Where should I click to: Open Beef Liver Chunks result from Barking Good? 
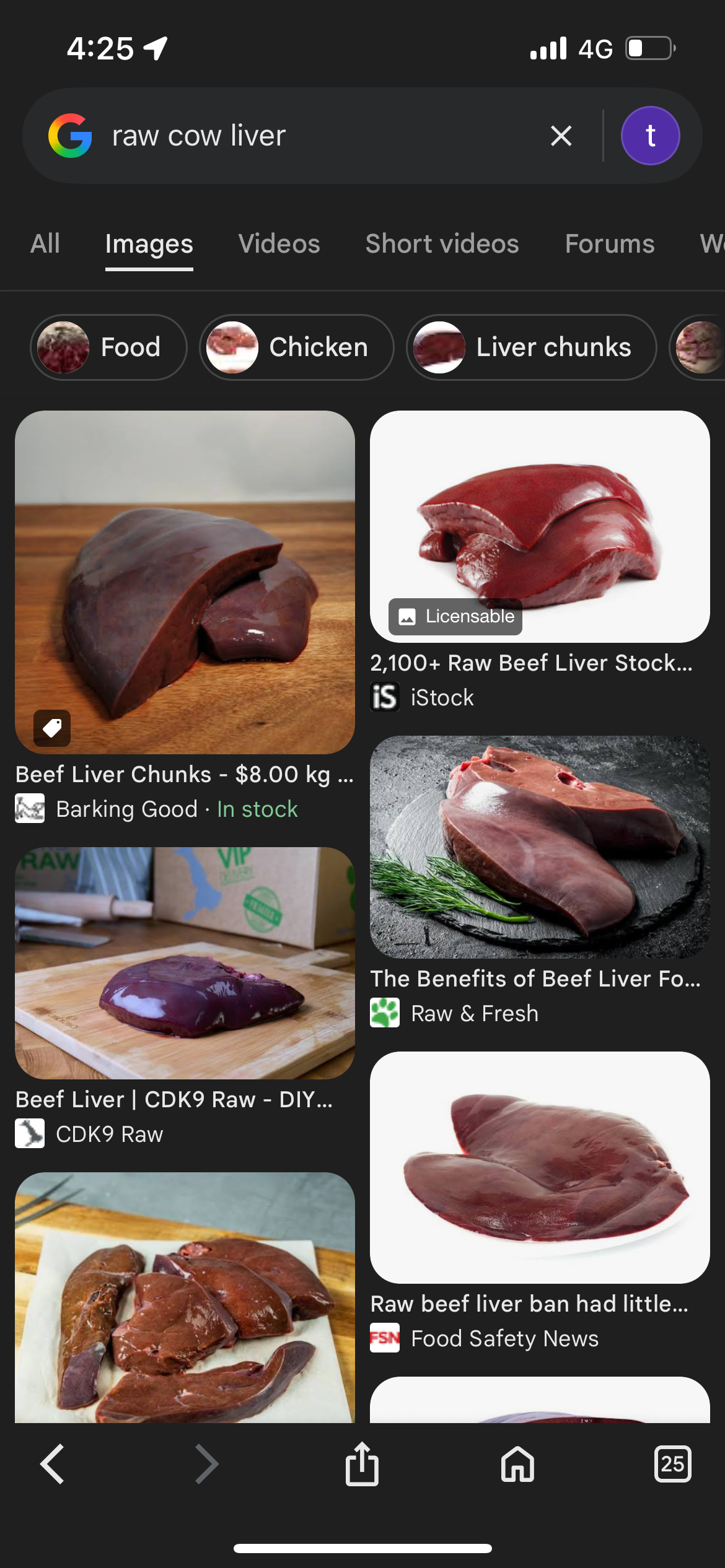coord(185,582)
